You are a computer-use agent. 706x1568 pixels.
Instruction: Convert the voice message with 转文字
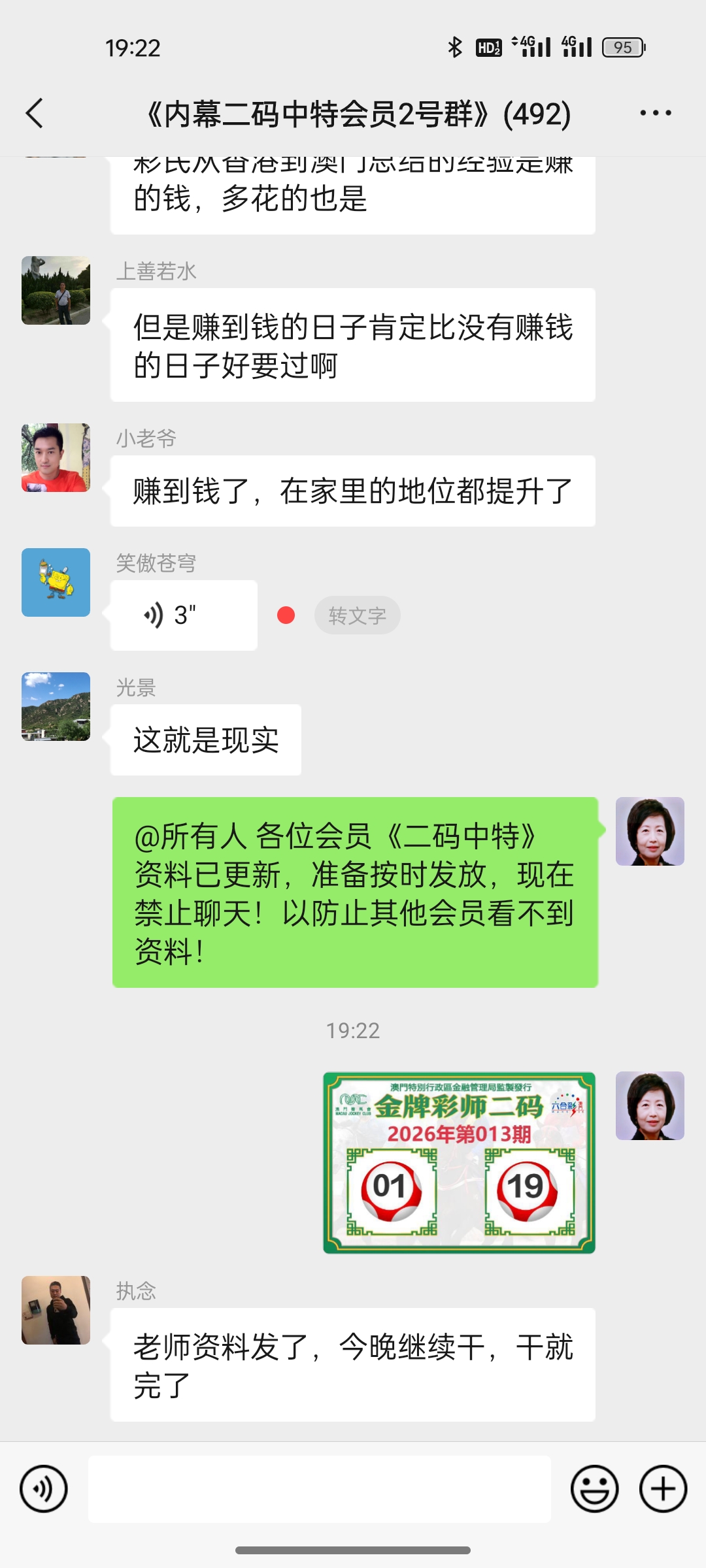tap(357, 615)
